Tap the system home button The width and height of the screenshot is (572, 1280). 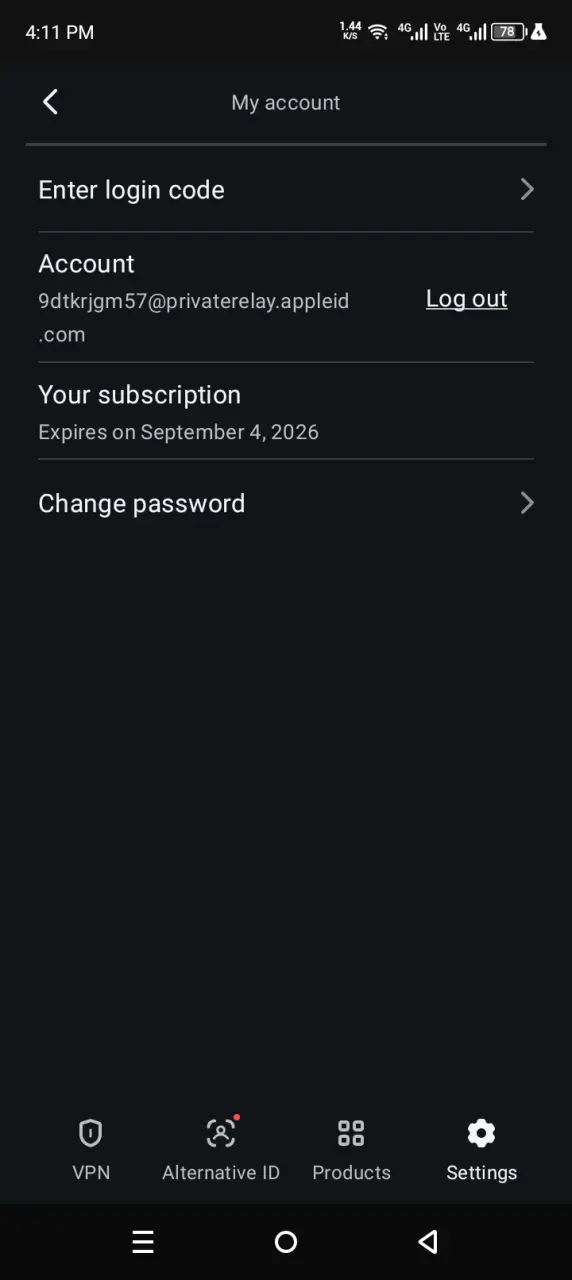pos(286,1242)
